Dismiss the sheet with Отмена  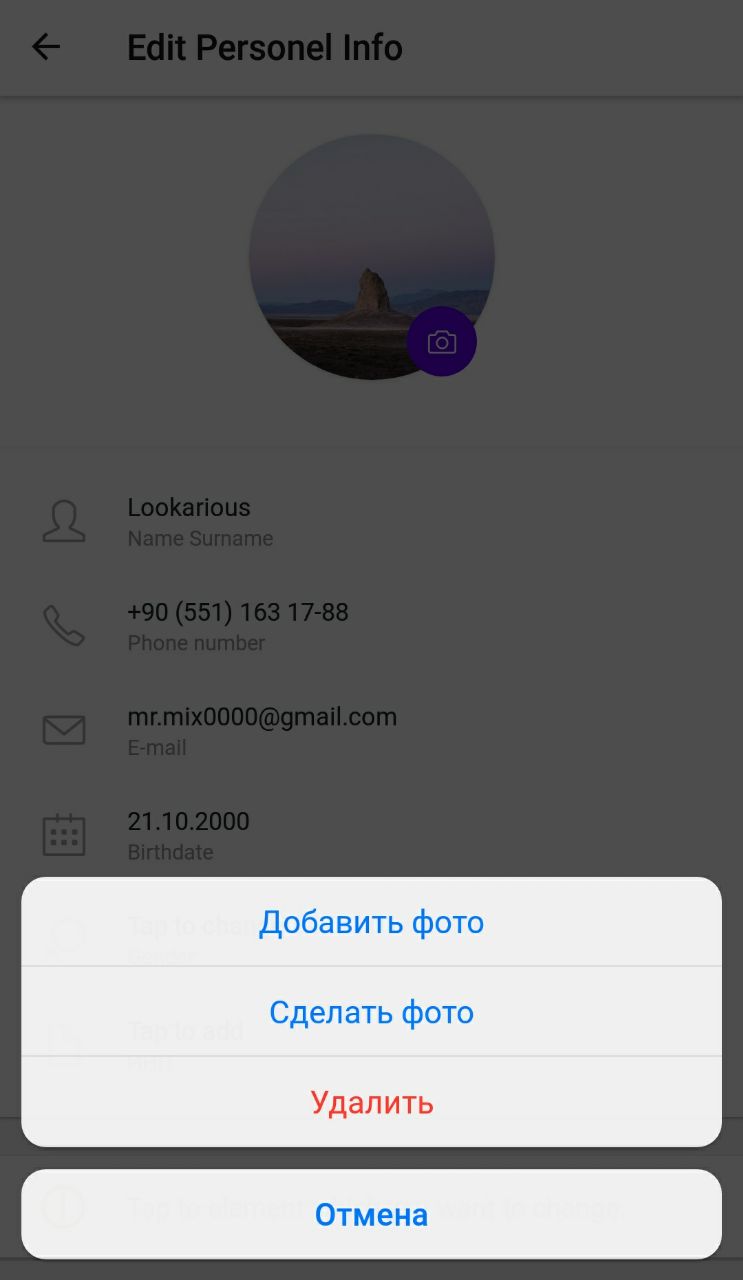tap(371, 1214)
